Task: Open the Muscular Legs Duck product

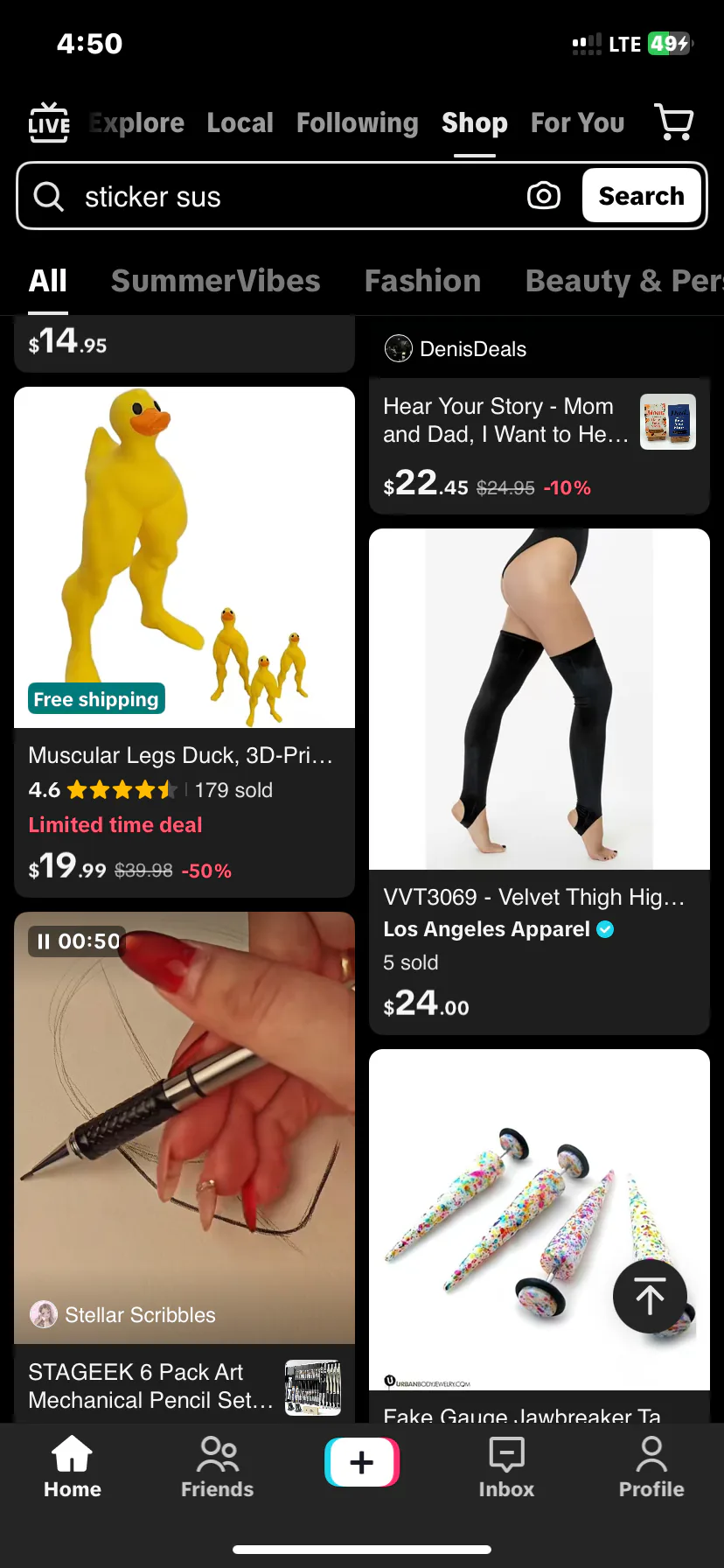Action: click(x=184, y=642)
